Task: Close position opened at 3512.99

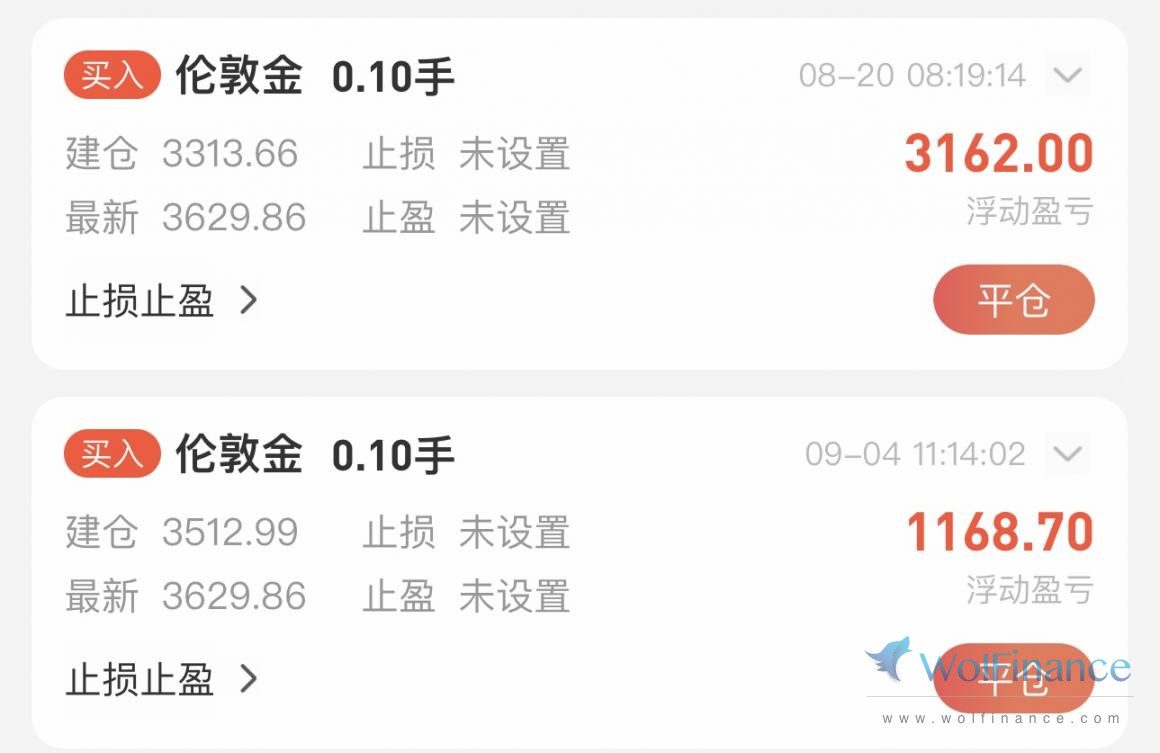Action: tap(1013, 678)
